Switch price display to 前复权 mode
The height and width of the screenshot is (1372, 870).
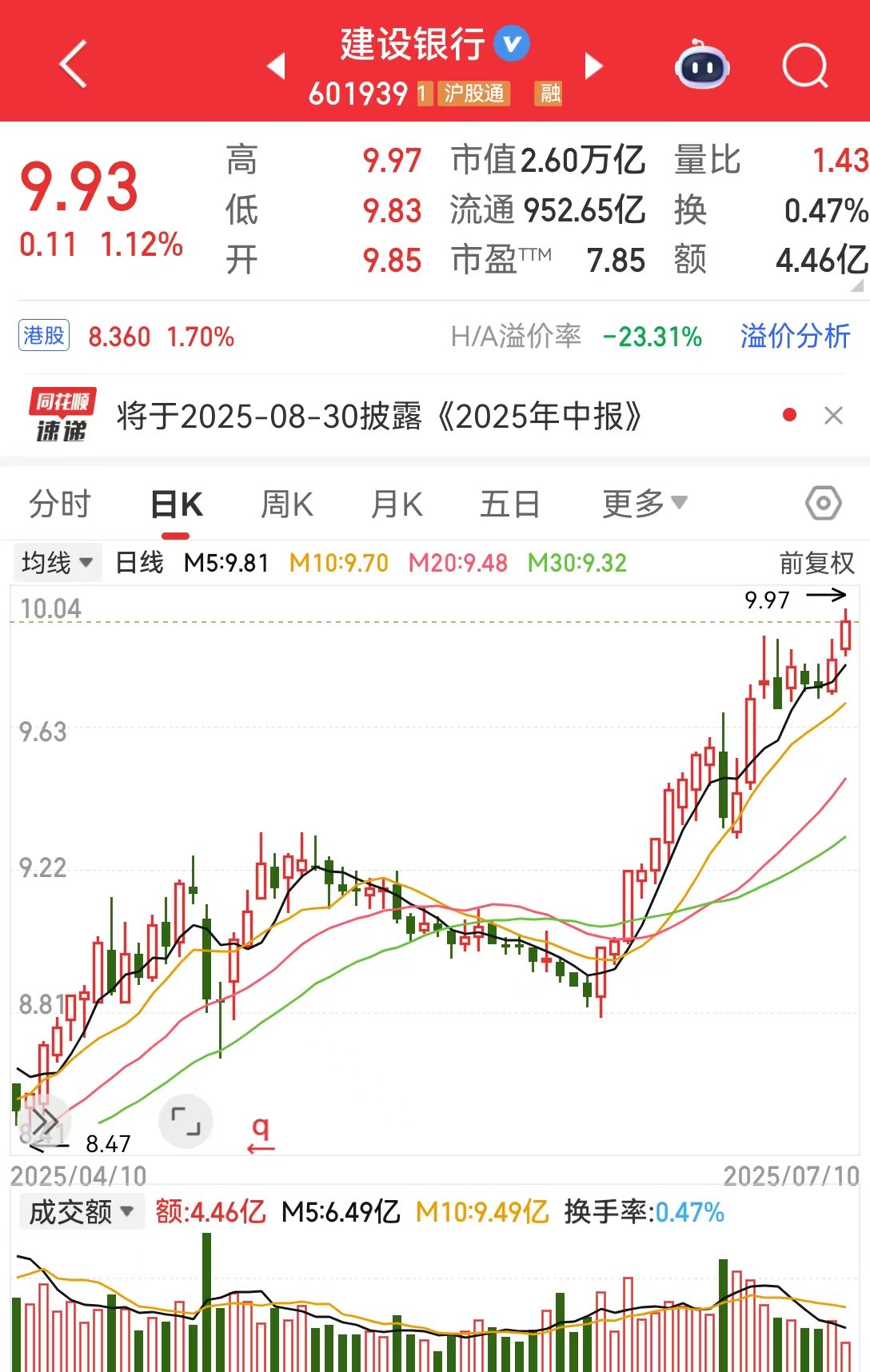(817, 564)
